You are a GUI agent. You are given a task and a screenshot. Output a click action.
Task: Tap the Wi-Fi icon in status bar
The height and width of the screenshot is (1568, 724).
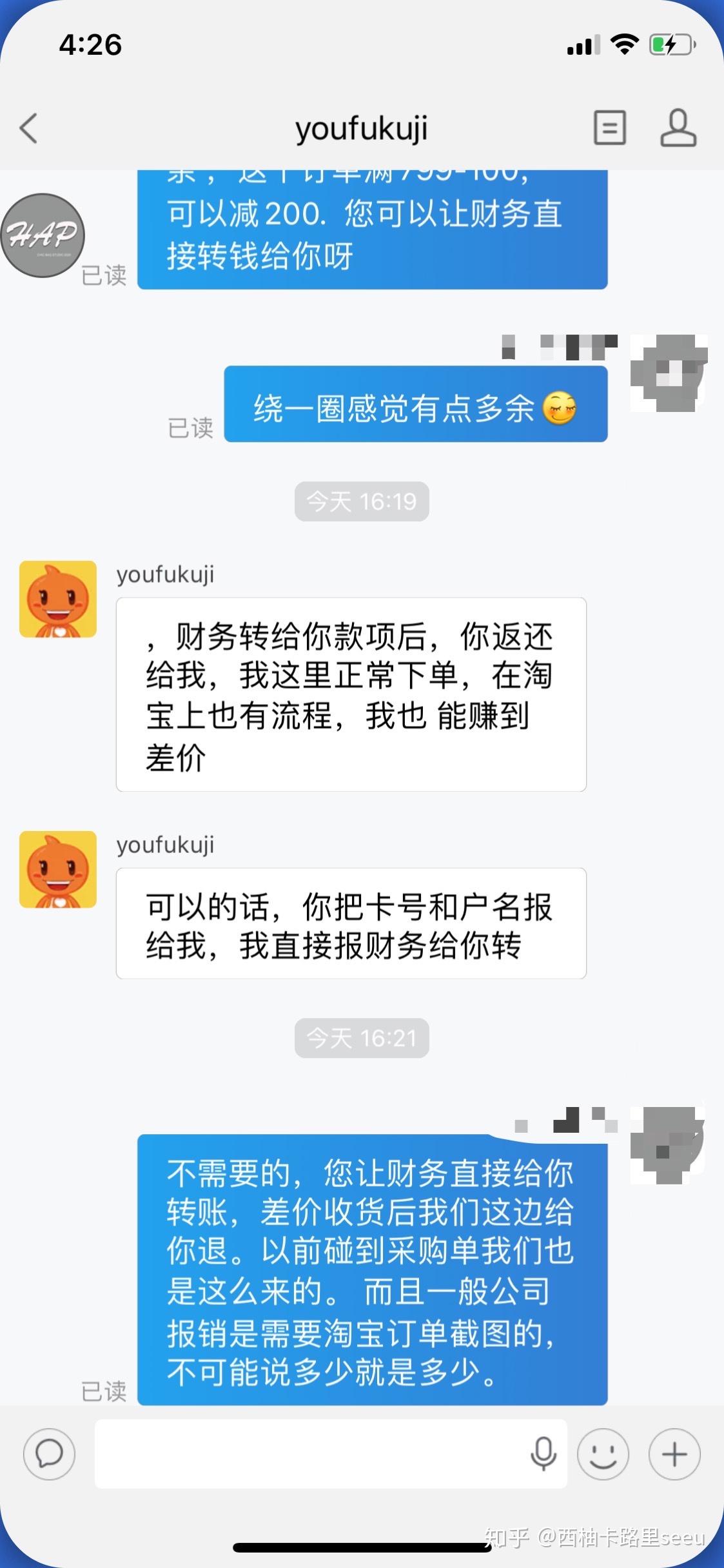coord(623,44)
